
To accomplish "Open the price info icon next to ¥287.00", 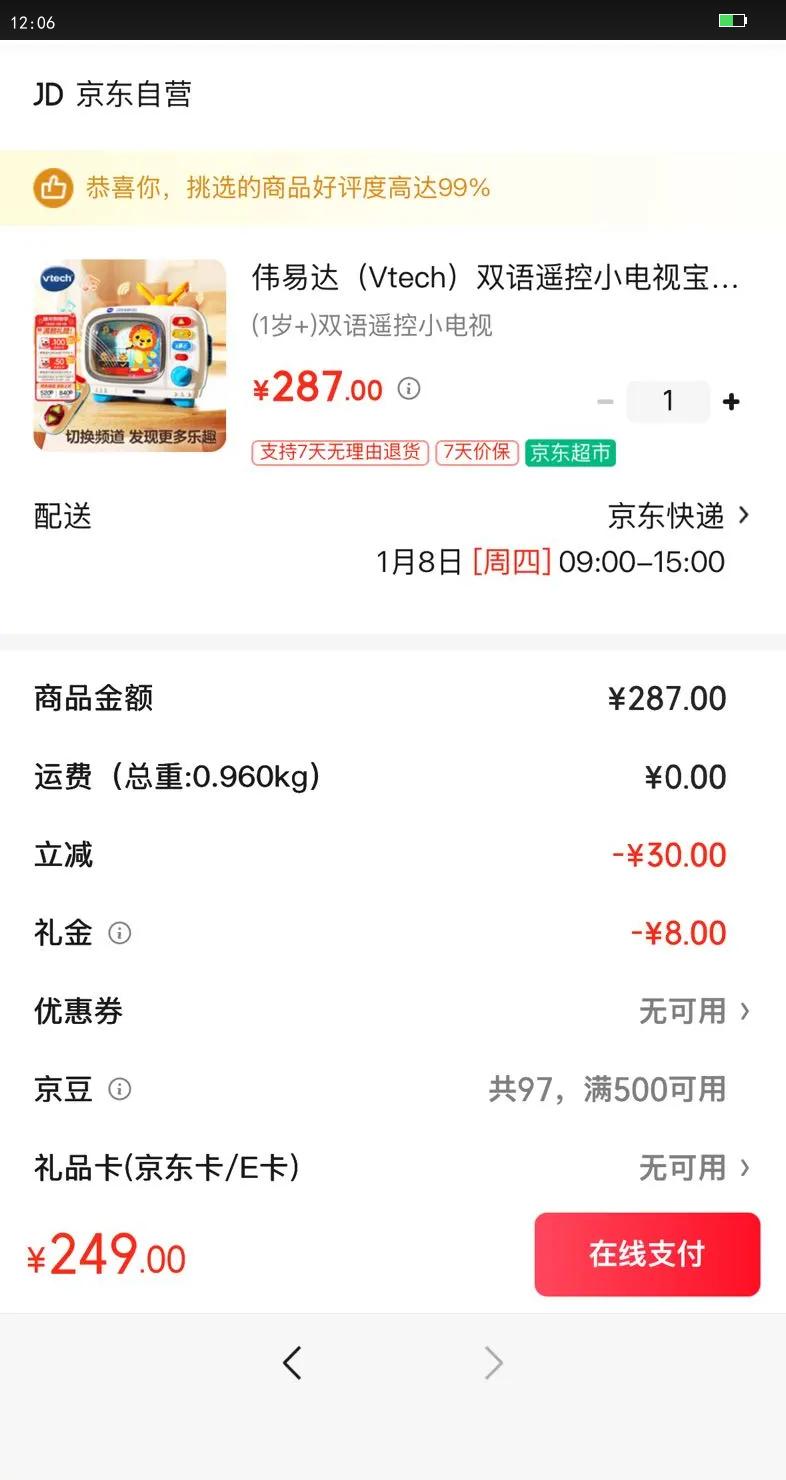I will tap(408, 390).
